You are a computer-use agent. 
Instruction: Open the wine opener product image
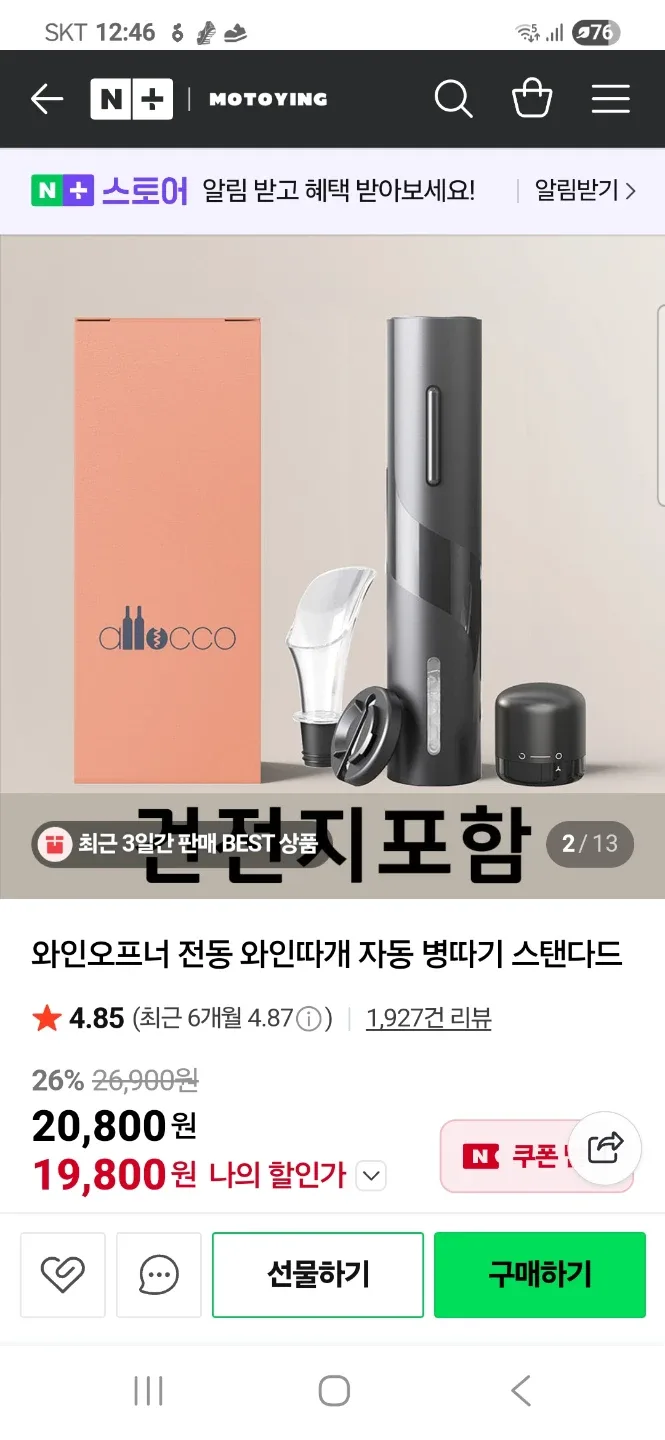pos(332,540)
